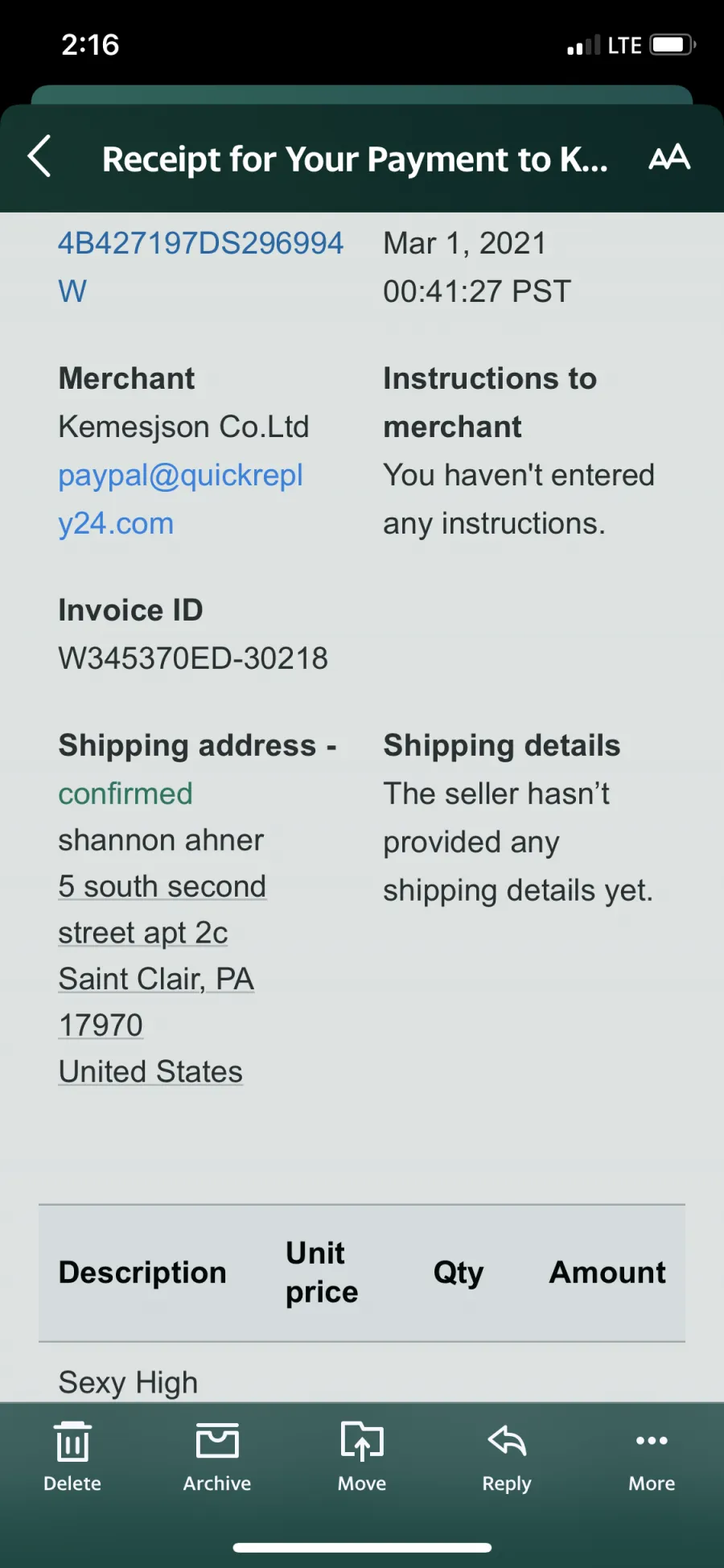Open the More options menu

coord(652,1457)
